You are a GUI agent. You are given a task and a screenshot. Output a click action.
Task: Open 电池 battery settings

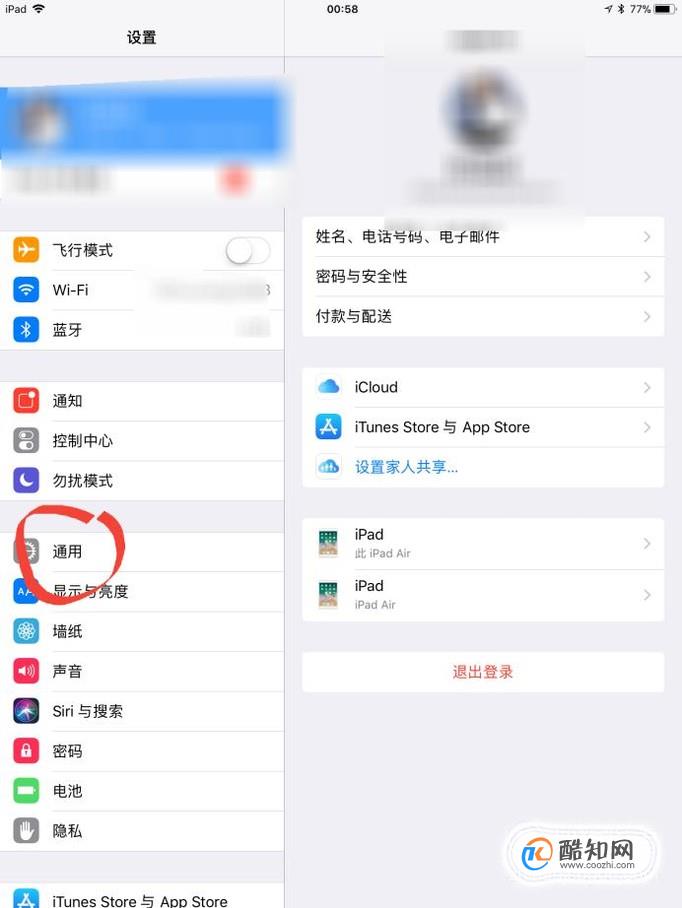pyautogui.click(x=140, y=791)
